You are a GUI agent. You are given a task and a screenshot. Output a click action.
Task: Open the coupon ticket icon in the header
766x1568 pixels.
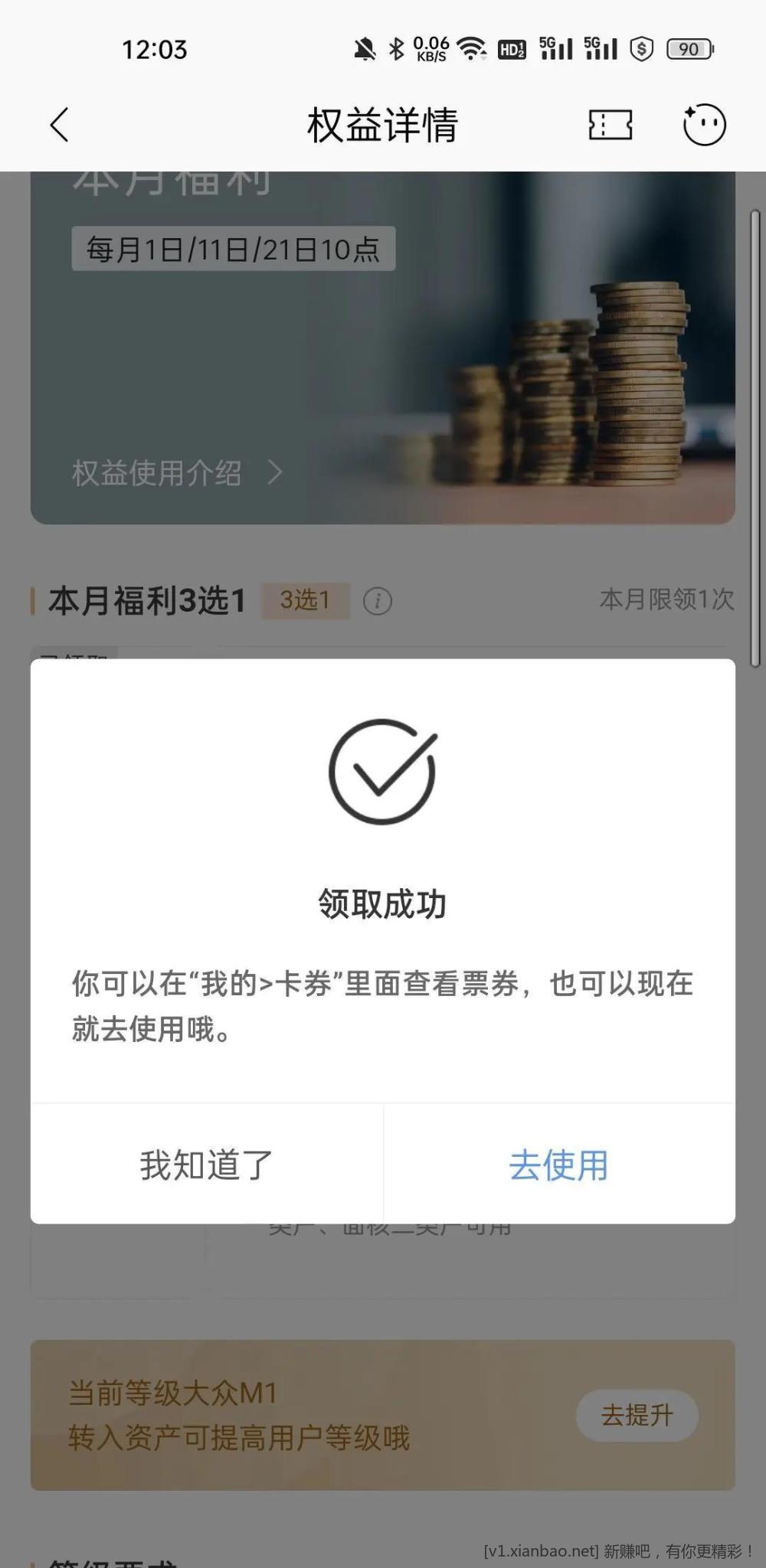coord(611,126)
